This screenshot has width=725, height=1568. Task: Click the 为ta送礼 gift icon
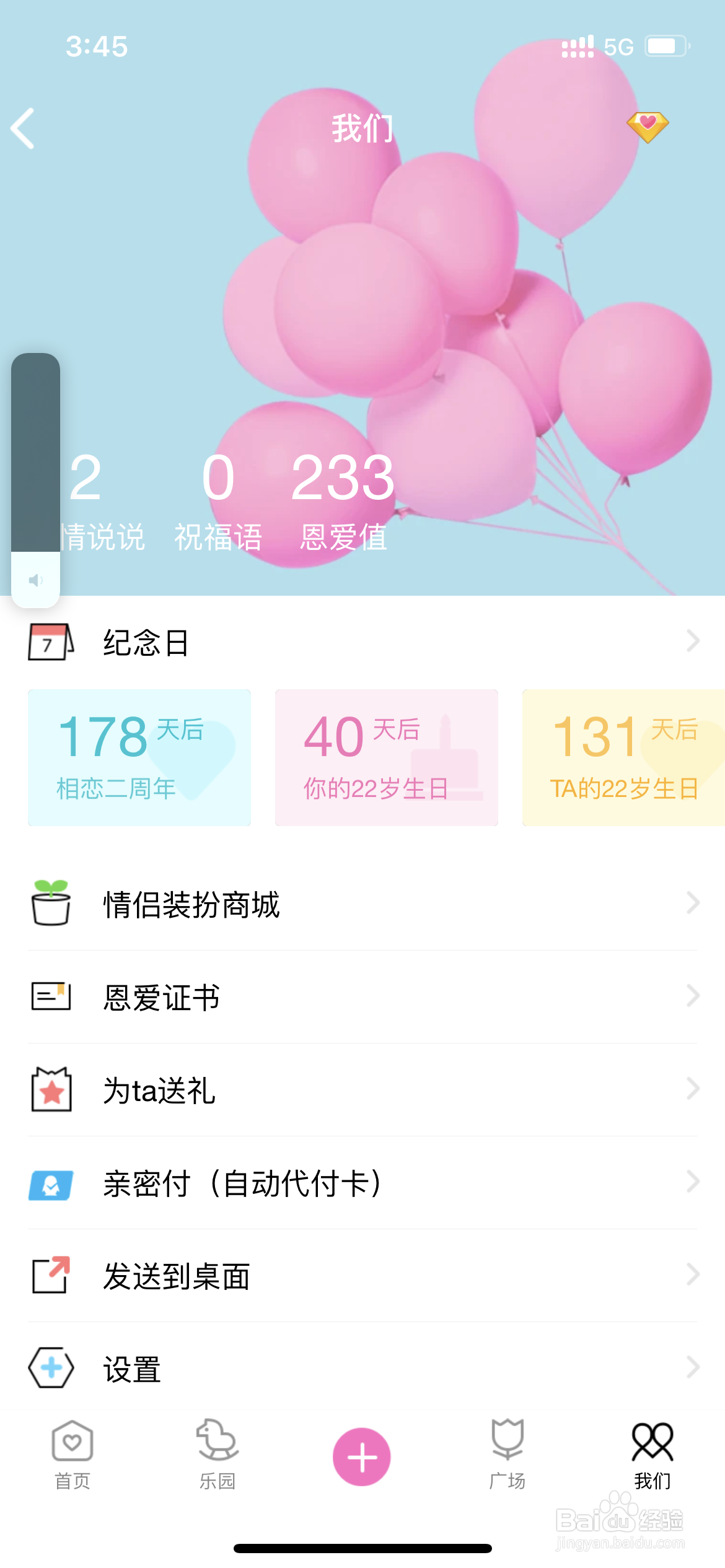pyautogui.click(x=52, y=1091)
